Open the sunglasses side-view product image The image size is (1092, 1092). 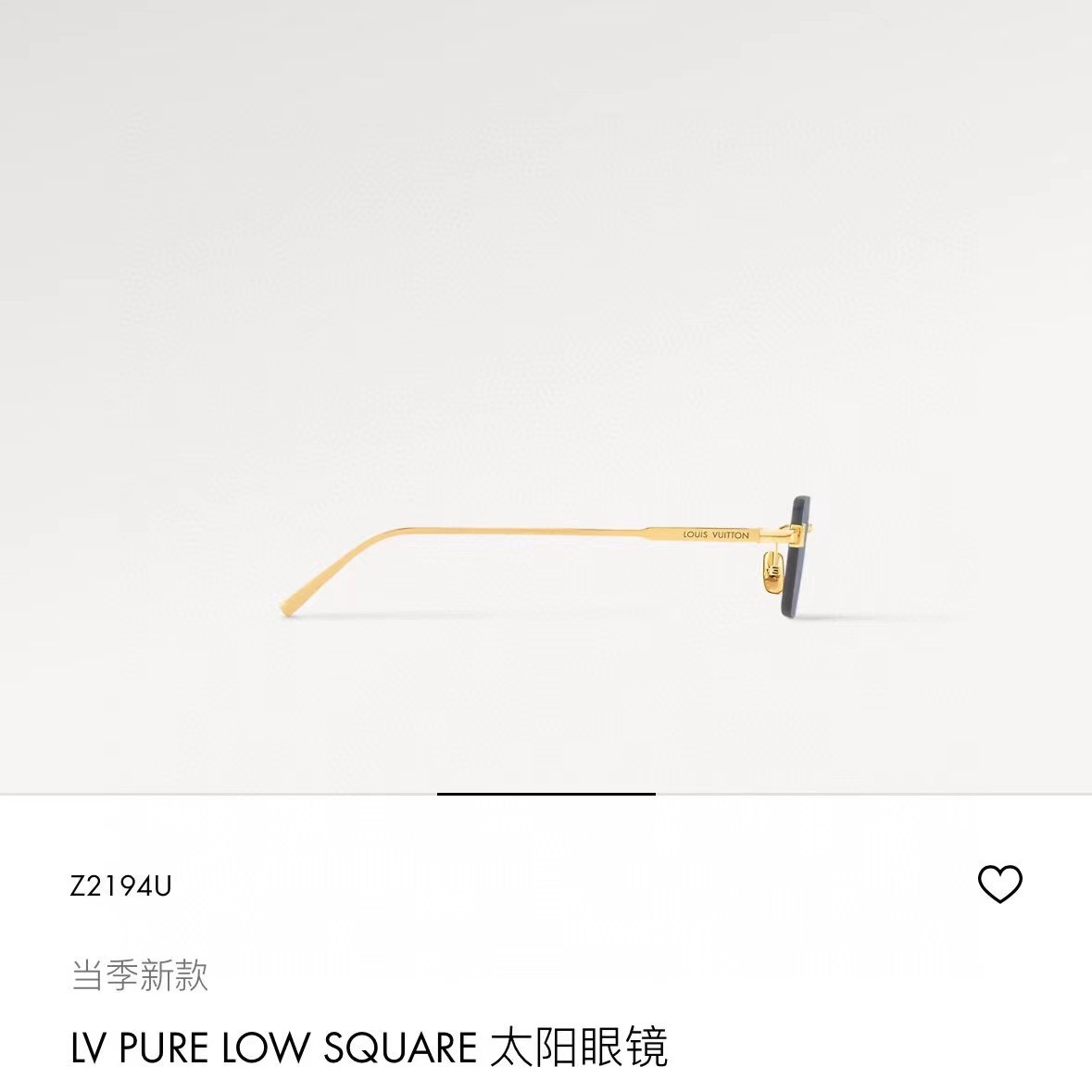coord(546,396)
